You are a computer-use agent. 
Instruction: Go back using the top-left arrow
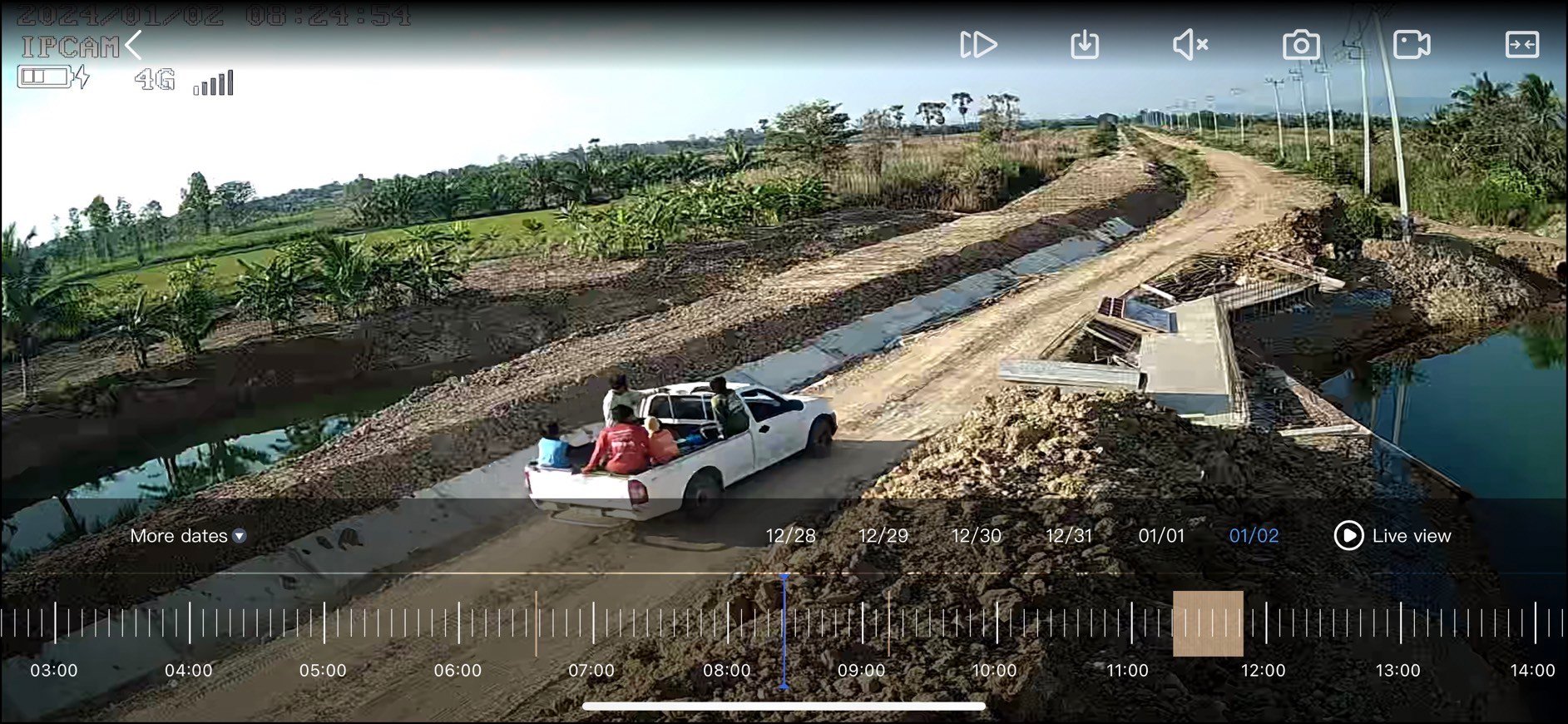point(134,45)
